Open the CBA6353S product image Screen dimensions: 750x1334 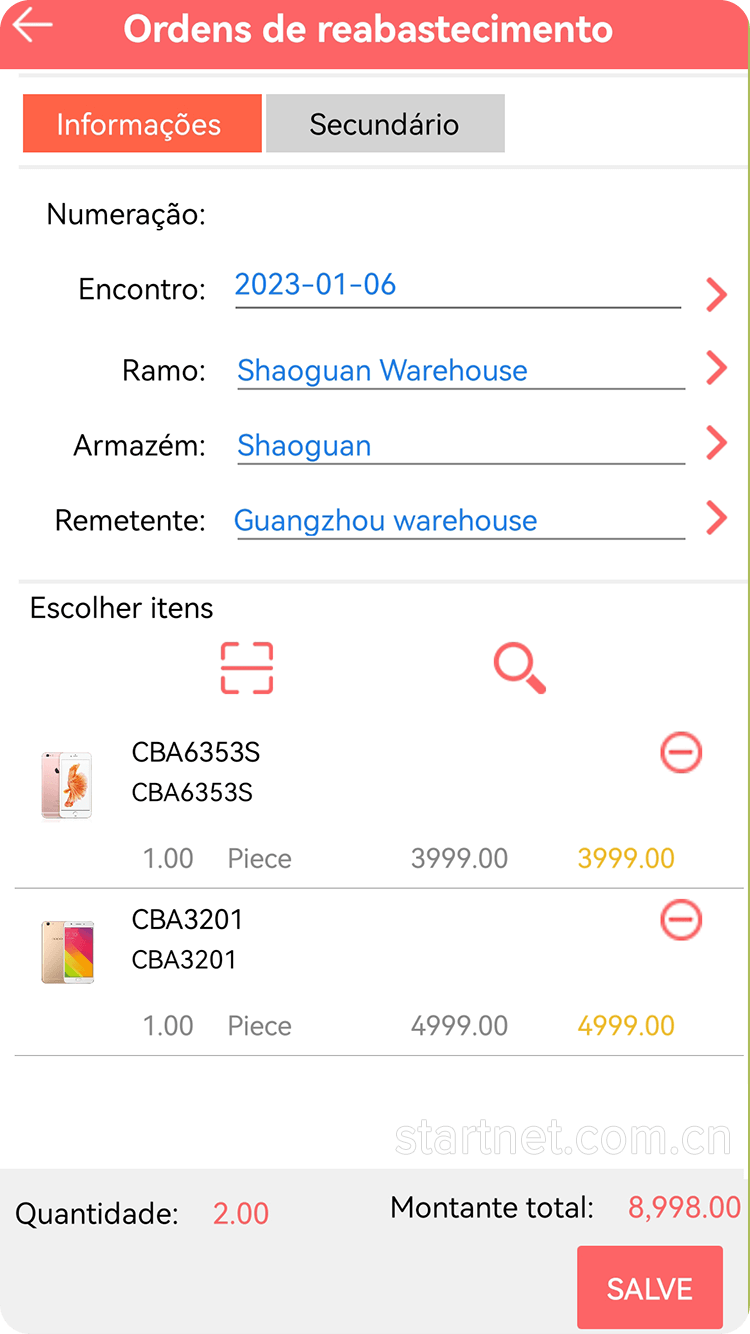[67, 786]
